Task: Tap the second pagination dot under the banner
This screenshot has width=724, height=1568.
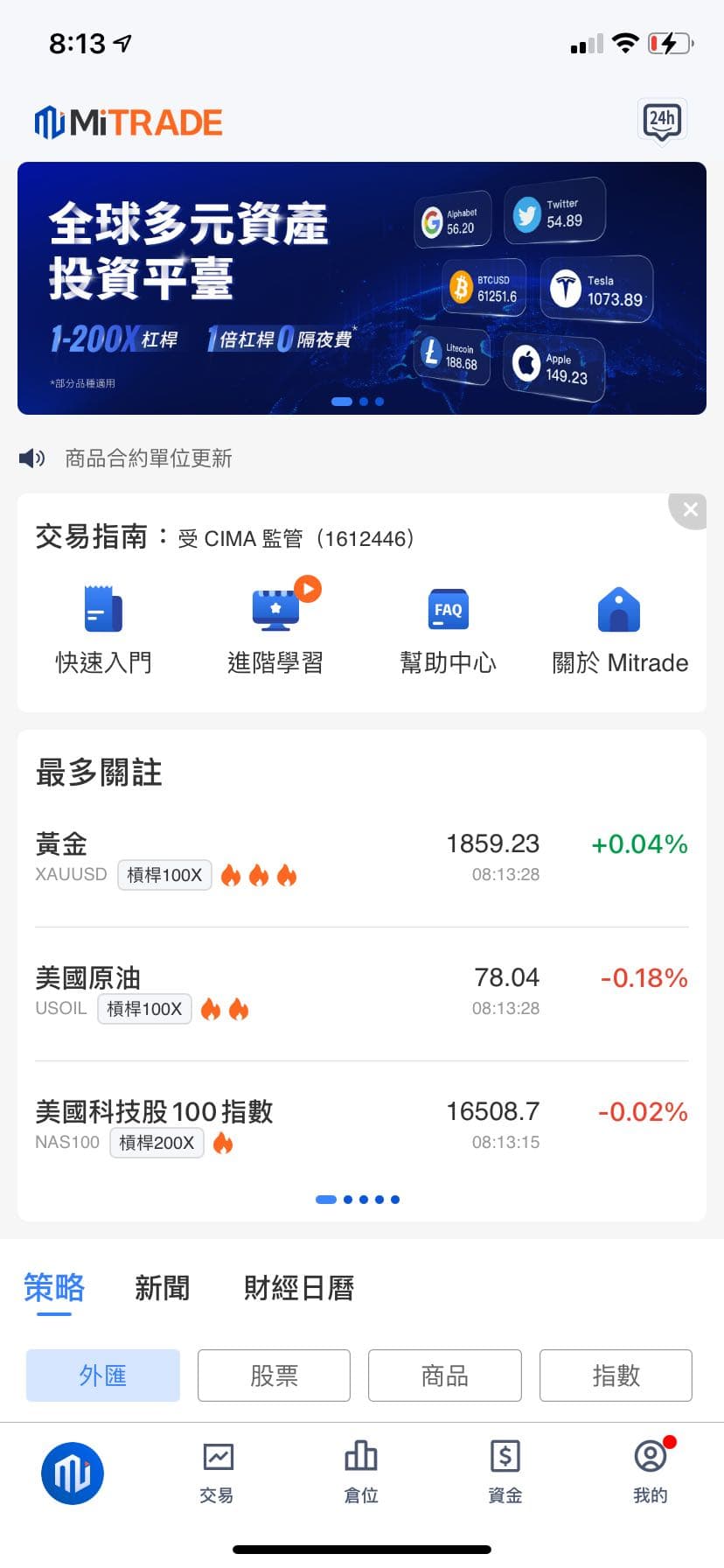Action: 363,402
